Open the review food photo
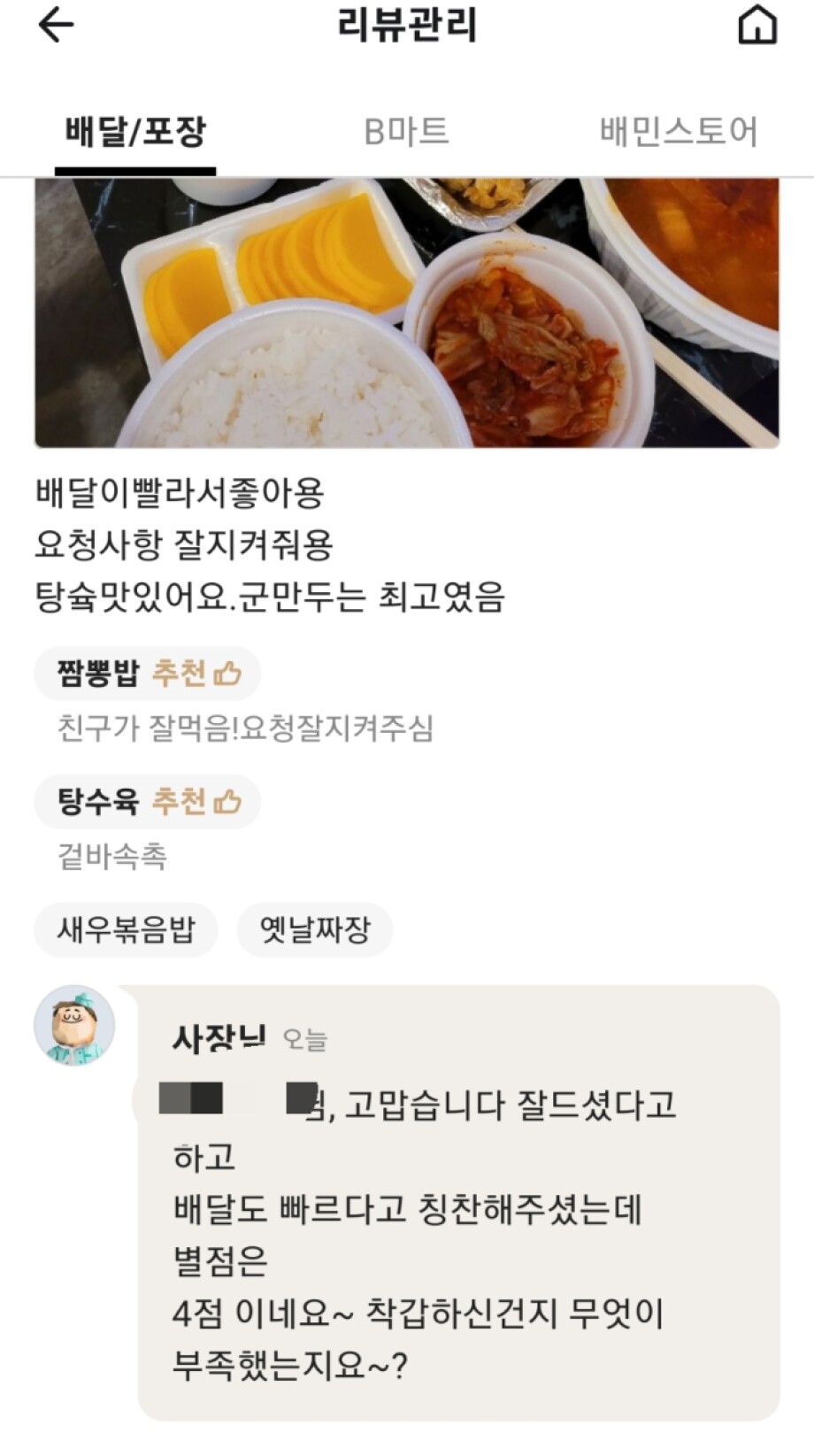 click(407, 312)
